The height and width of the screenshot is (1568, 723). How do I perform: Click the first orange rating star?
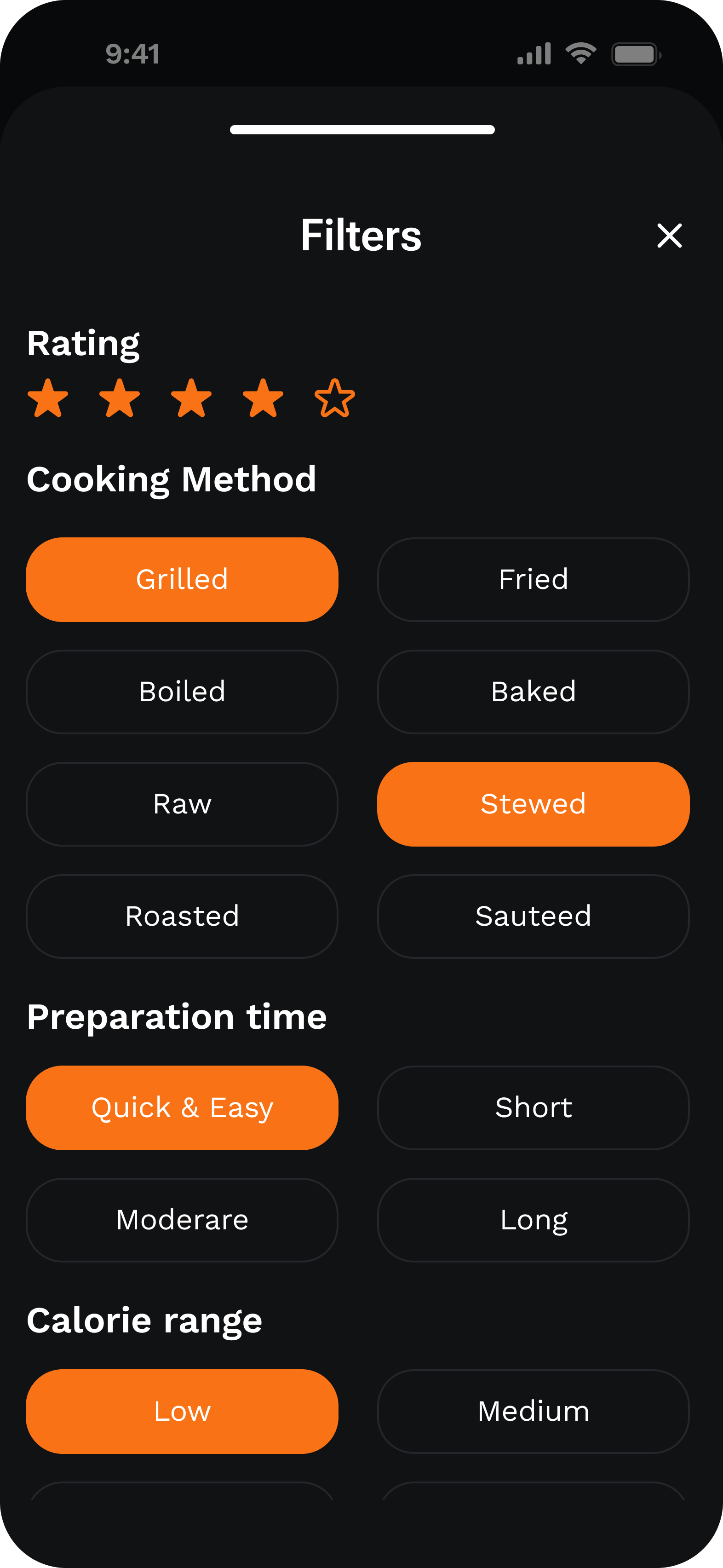point(49,397)
